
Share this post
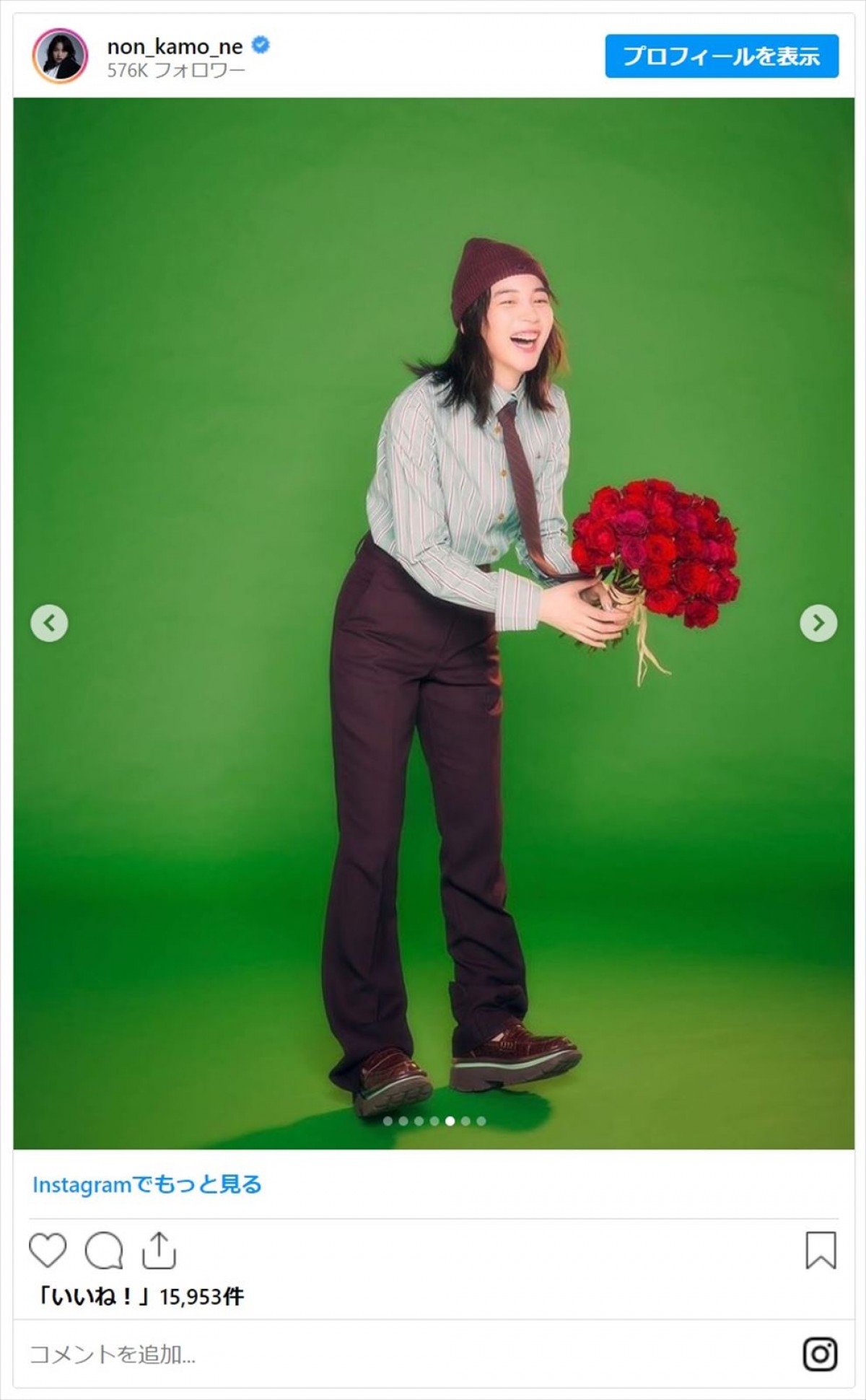(159, 1251)
